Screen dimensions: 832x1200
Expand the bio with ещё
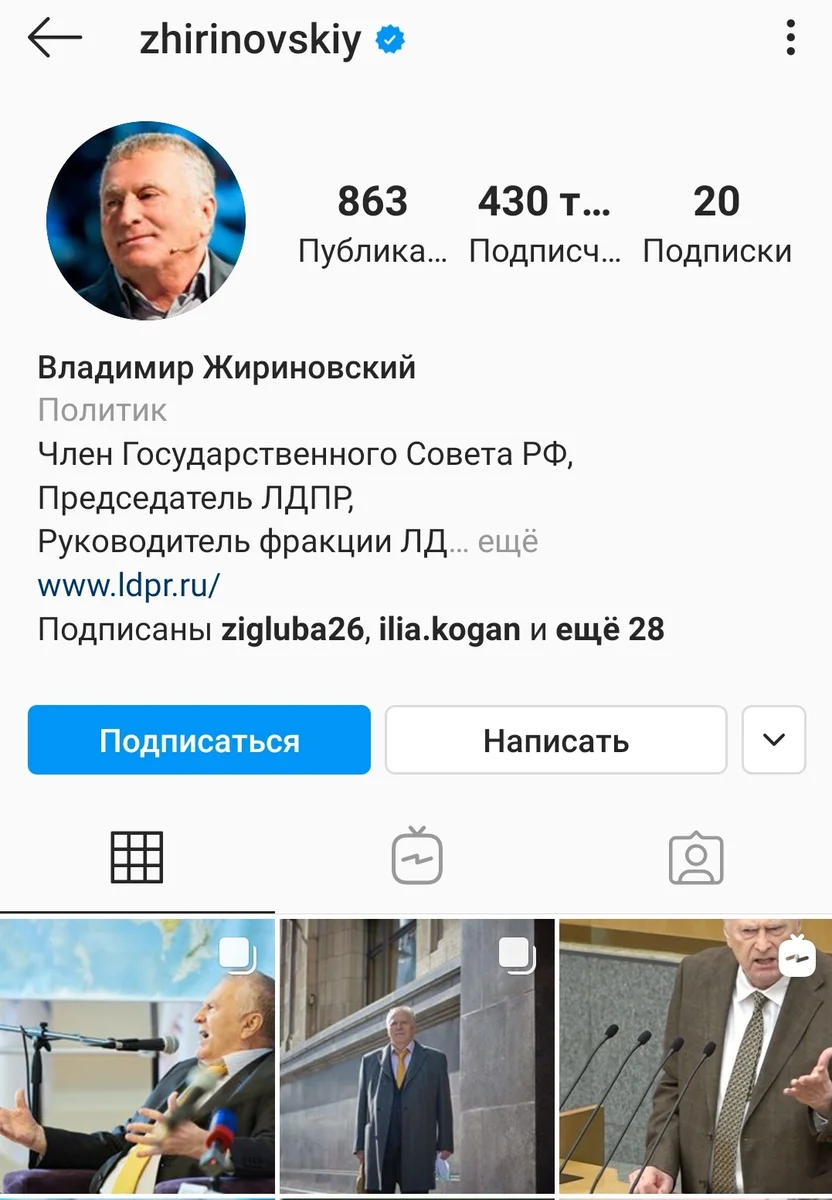508,541
